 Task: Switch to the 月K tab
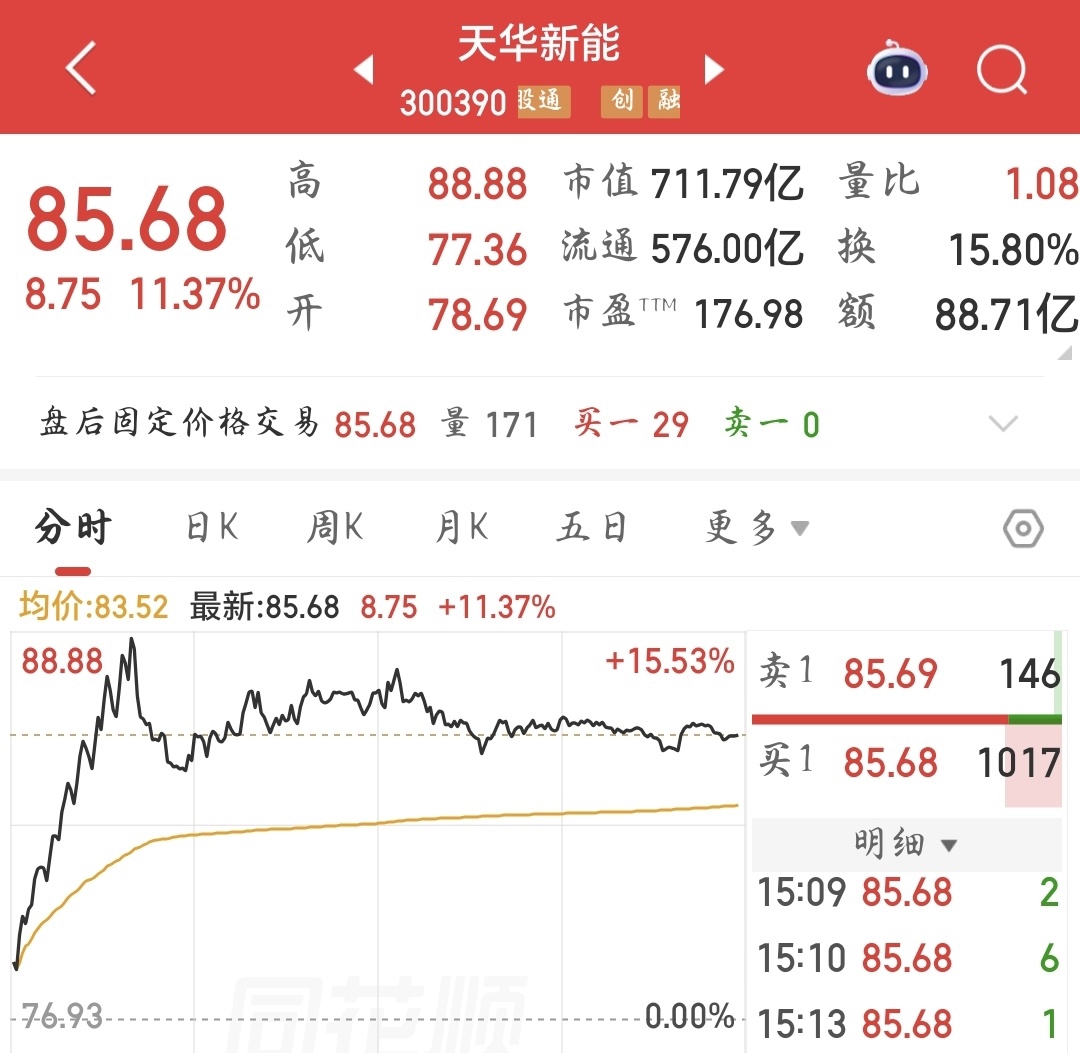tap(461, 528)
